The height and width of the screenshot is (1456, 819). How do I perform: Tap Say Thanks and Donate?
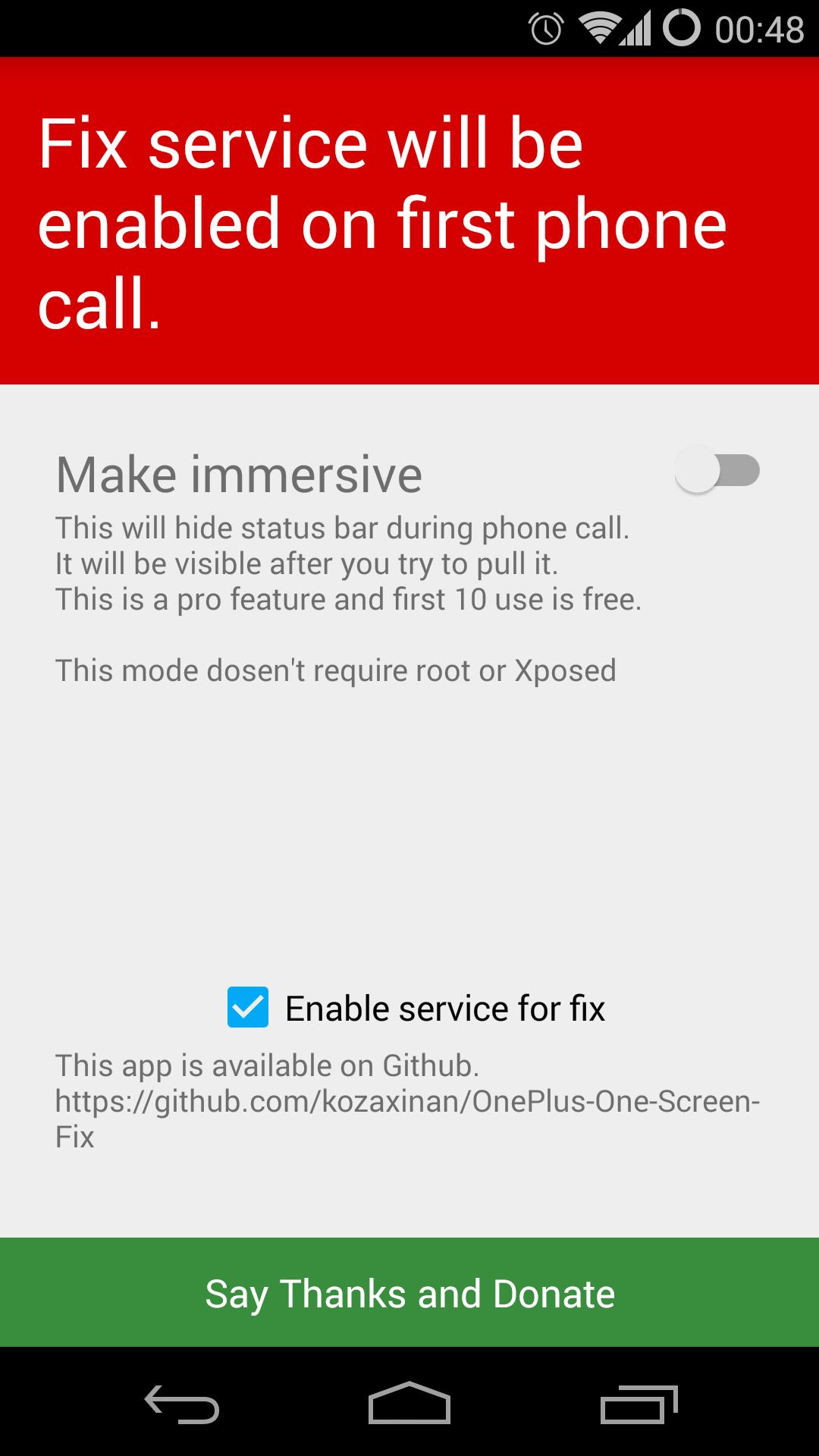click(x=409, y=1293)
